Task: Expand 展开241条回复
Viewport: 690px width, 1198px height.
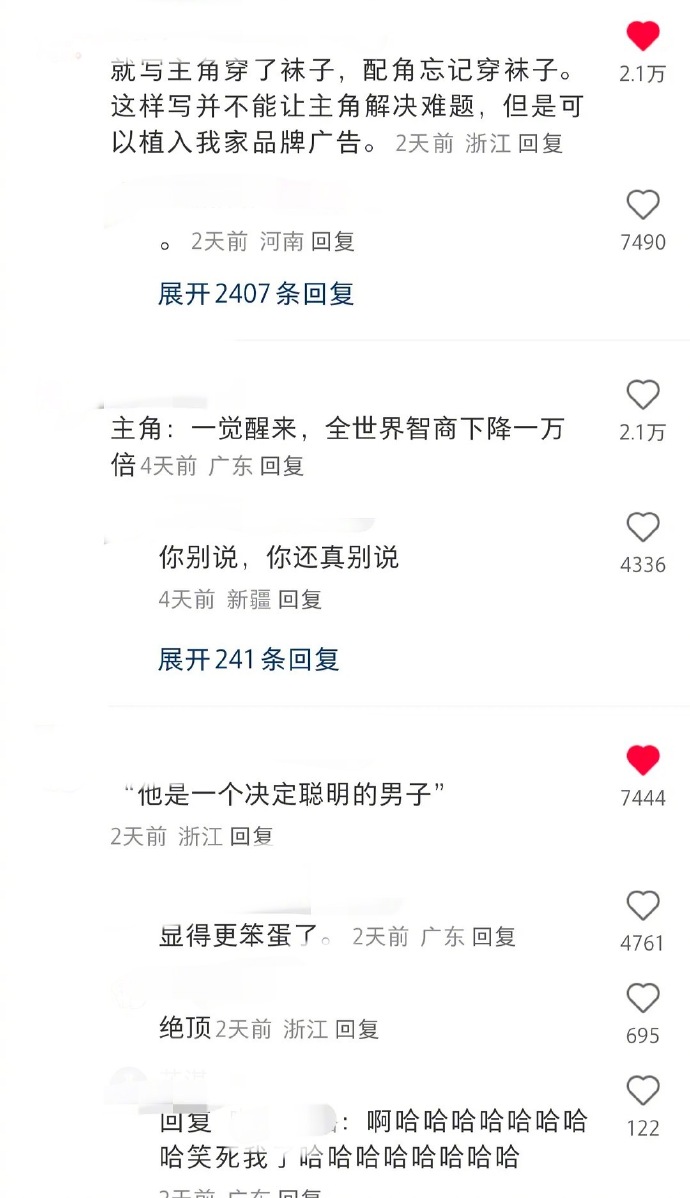Action: point(248,659)
